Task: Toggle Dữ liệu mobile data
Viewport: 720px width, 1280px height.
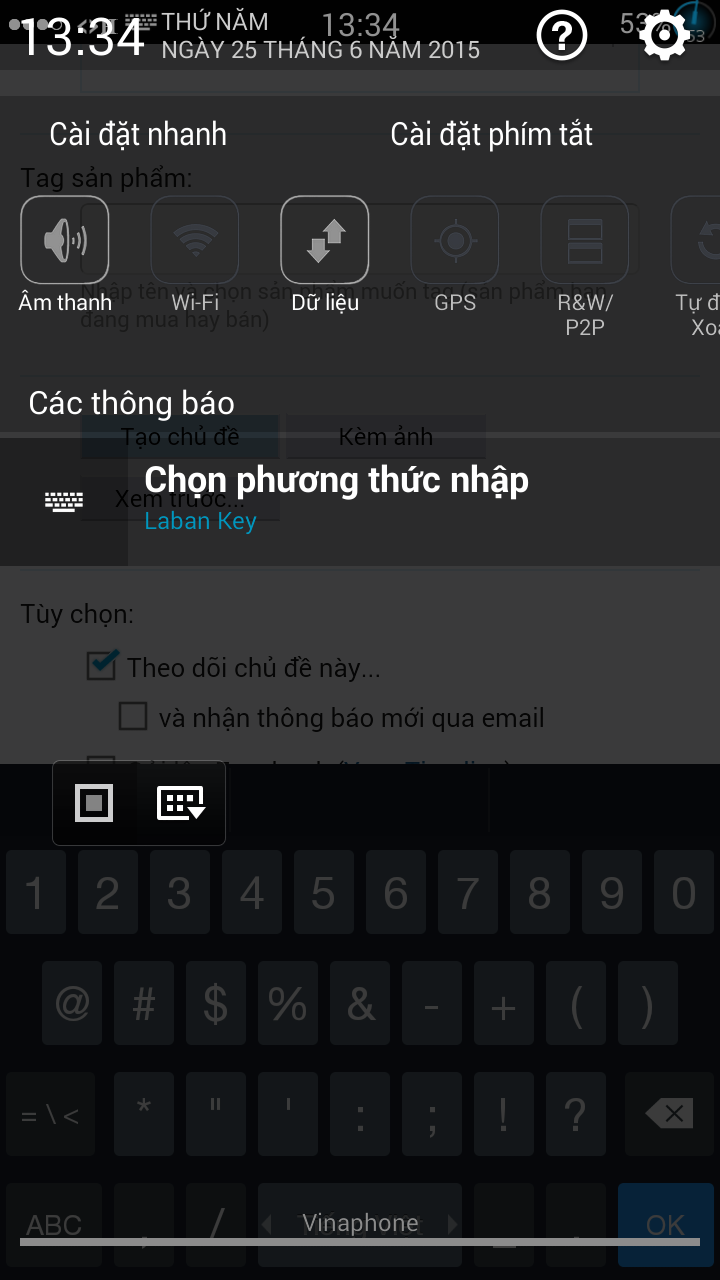Action: (325, 240)
